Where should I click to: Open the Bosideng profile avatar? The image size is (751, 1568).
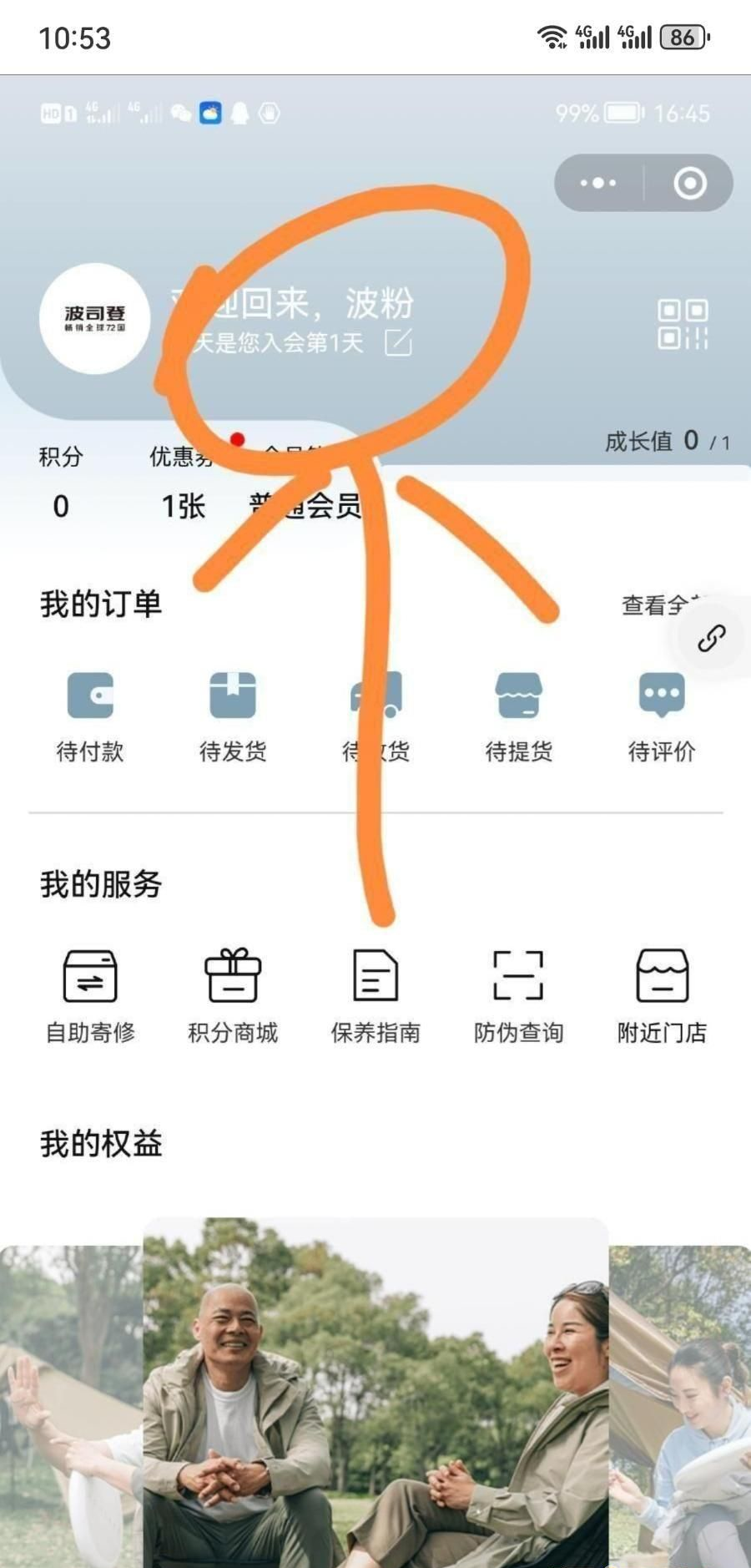pos(94,318)
